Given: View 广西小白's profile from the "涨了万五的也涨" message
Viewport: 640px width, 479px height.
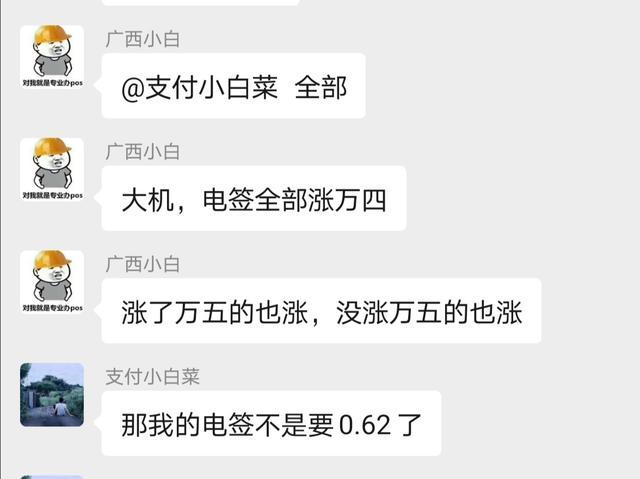Looking at the screenshot, I should pos(52,282).
